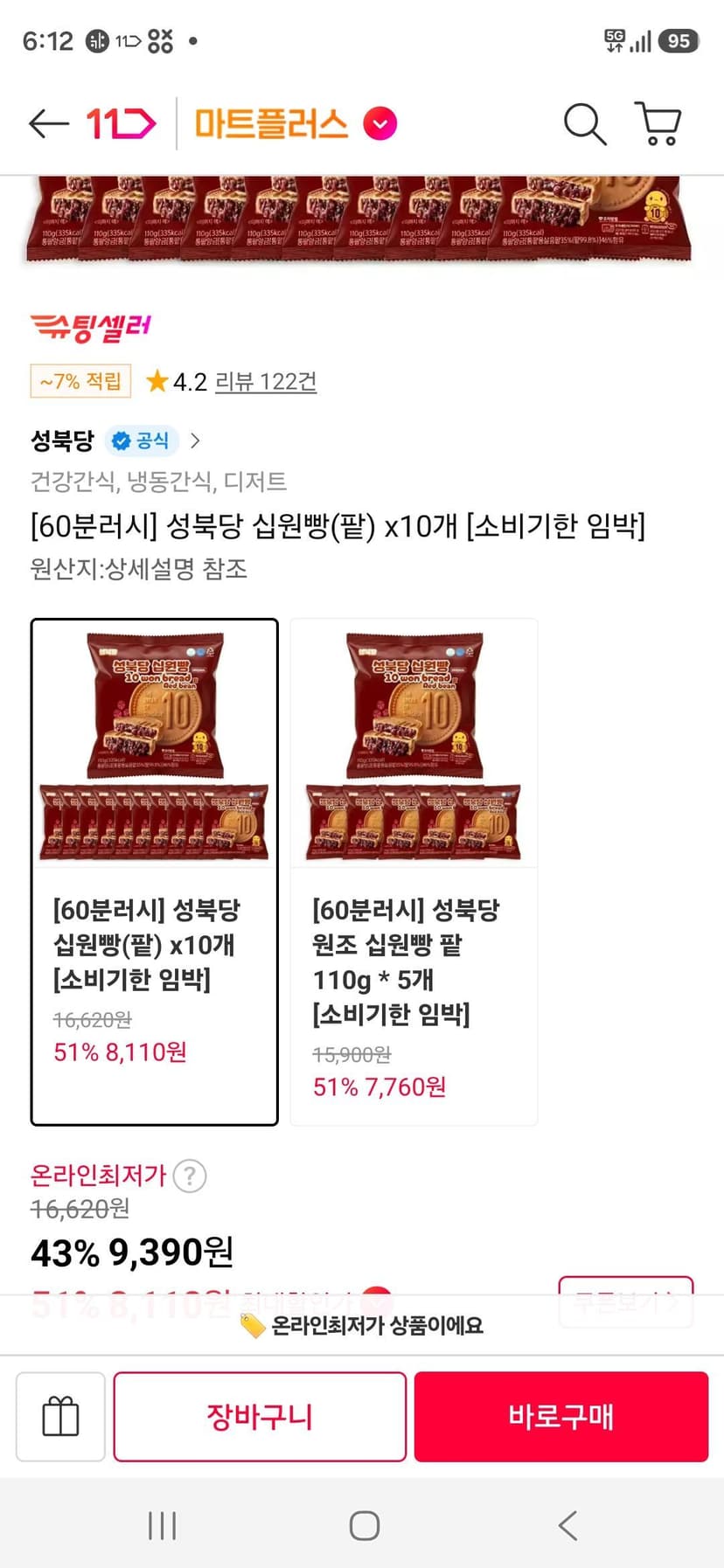The width and height of the screenshot is (724, 1568).
Task: Tap the gift box button
Action: (x=60, y=1417)
